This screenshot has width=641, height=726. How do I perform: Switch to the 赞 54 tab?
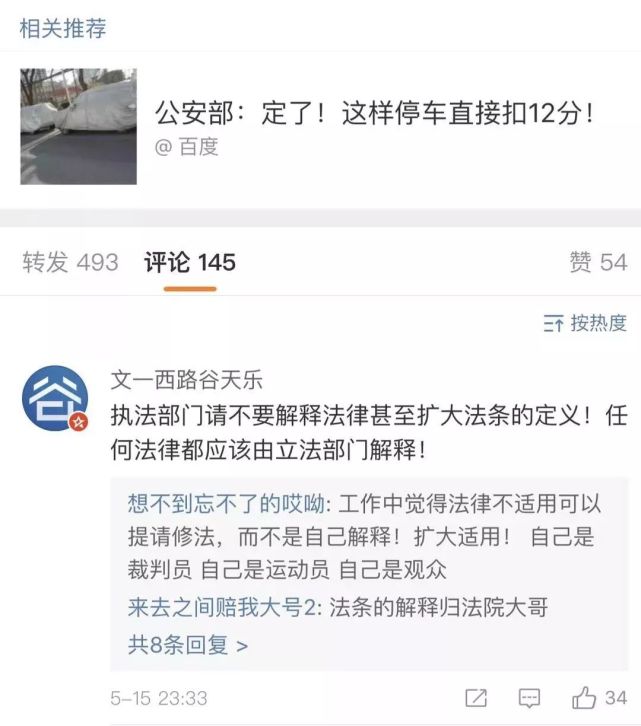click(x=598, y=263)
